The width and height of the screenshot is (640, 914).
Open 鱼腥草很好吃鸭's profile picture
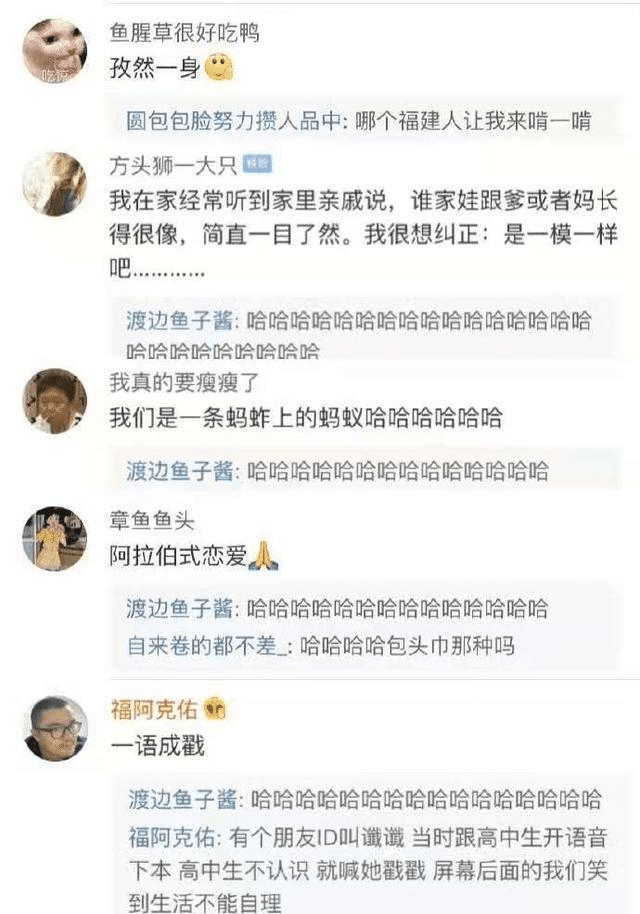[x=54, y=50]
